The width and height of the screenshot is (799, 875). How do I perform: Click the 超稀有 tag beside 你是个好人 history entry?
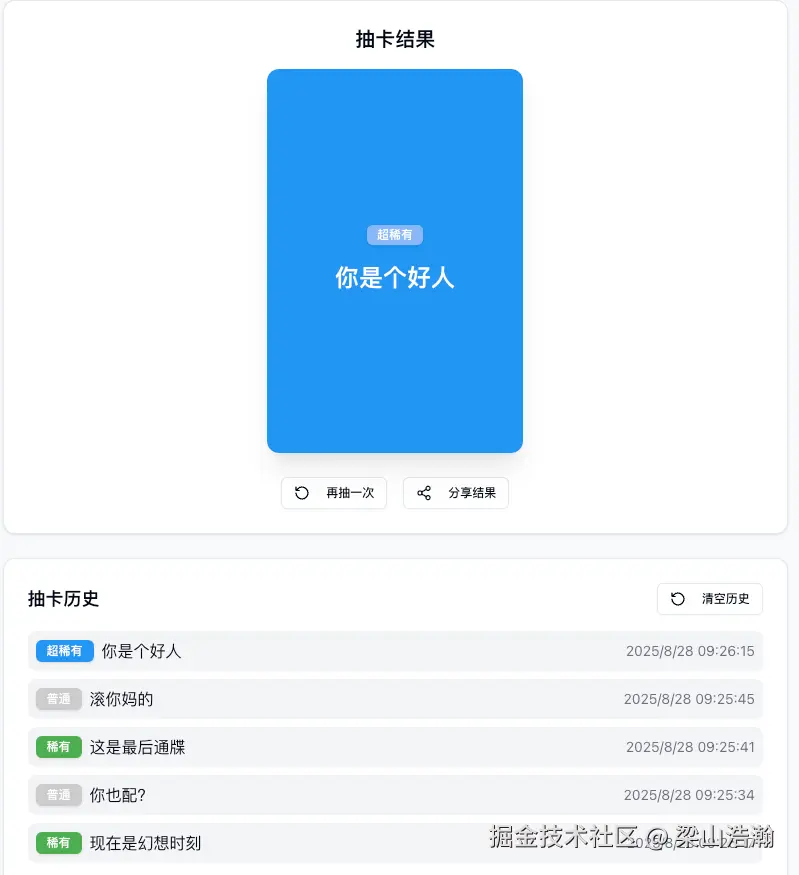[x=64, y=650]
